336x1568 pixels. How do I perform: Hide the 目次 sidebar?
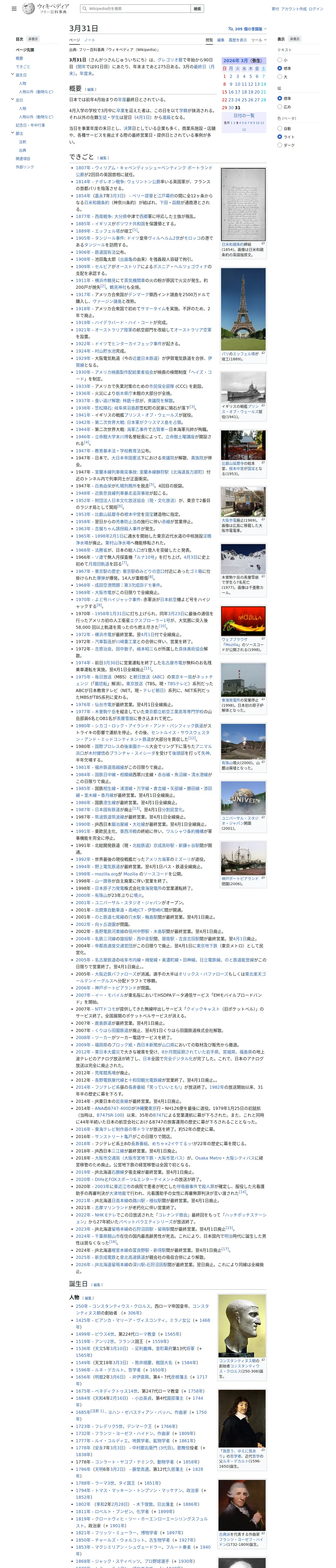[33, 39]
